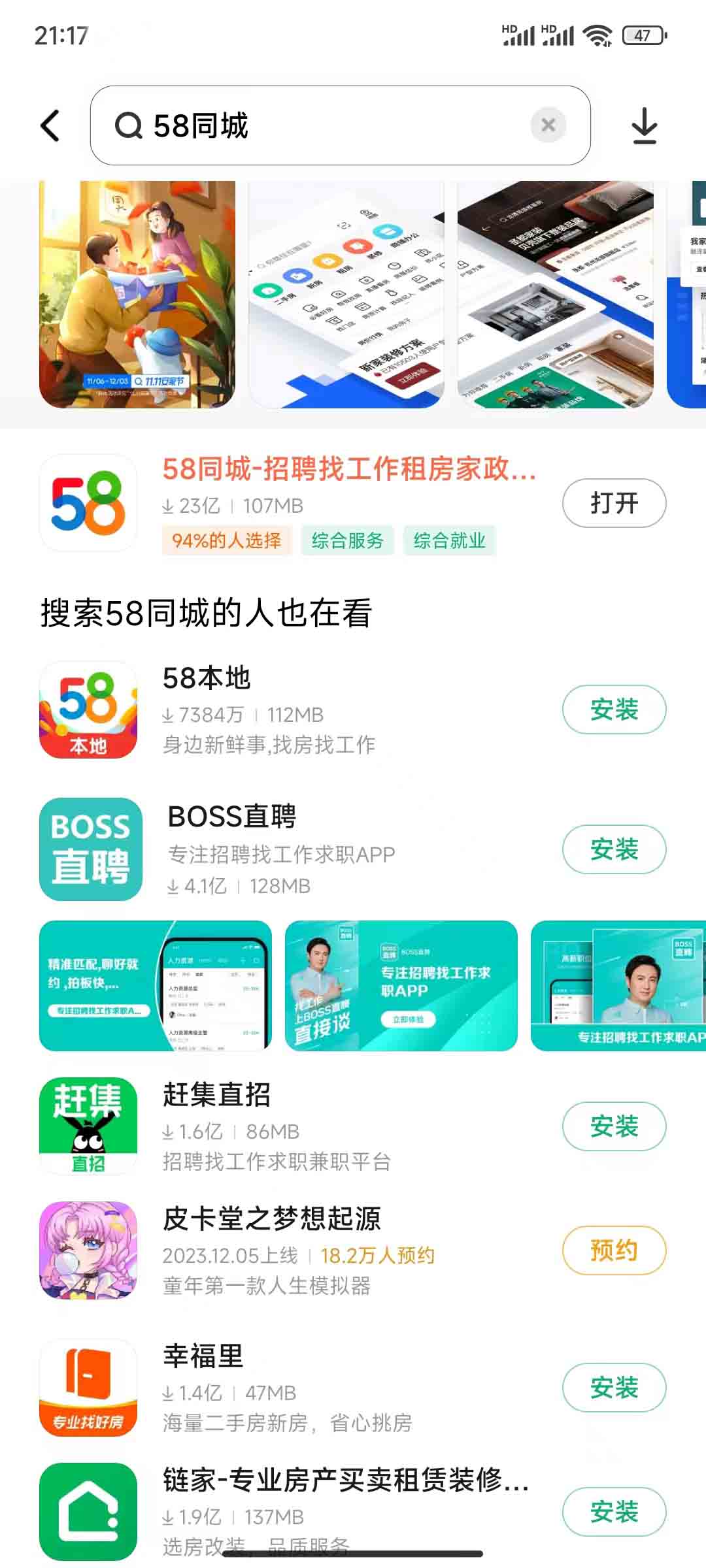
Task: Select the 综合服务 tag
Action: click(x=347, y=541)
